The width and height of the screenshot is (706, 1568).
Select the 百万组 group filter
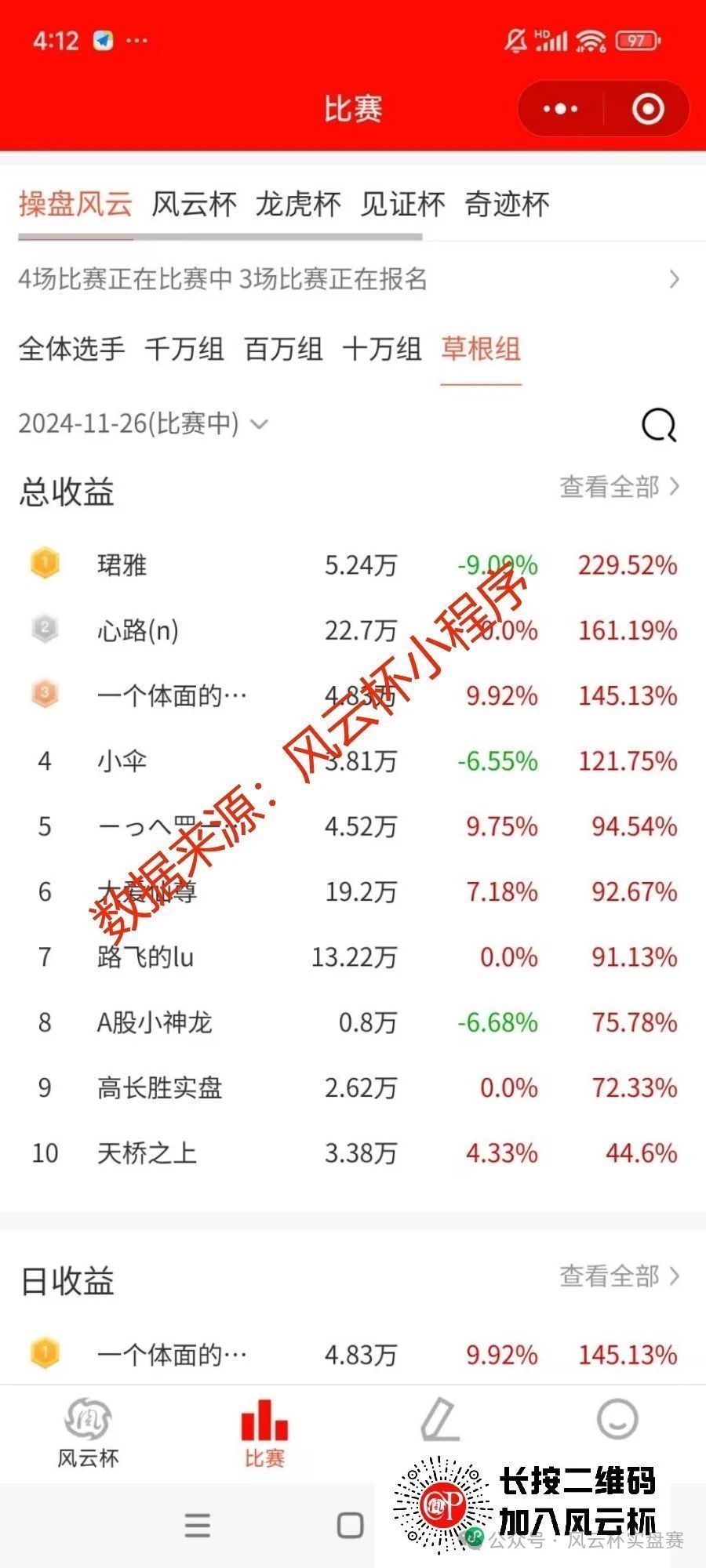tap(283, 349)
